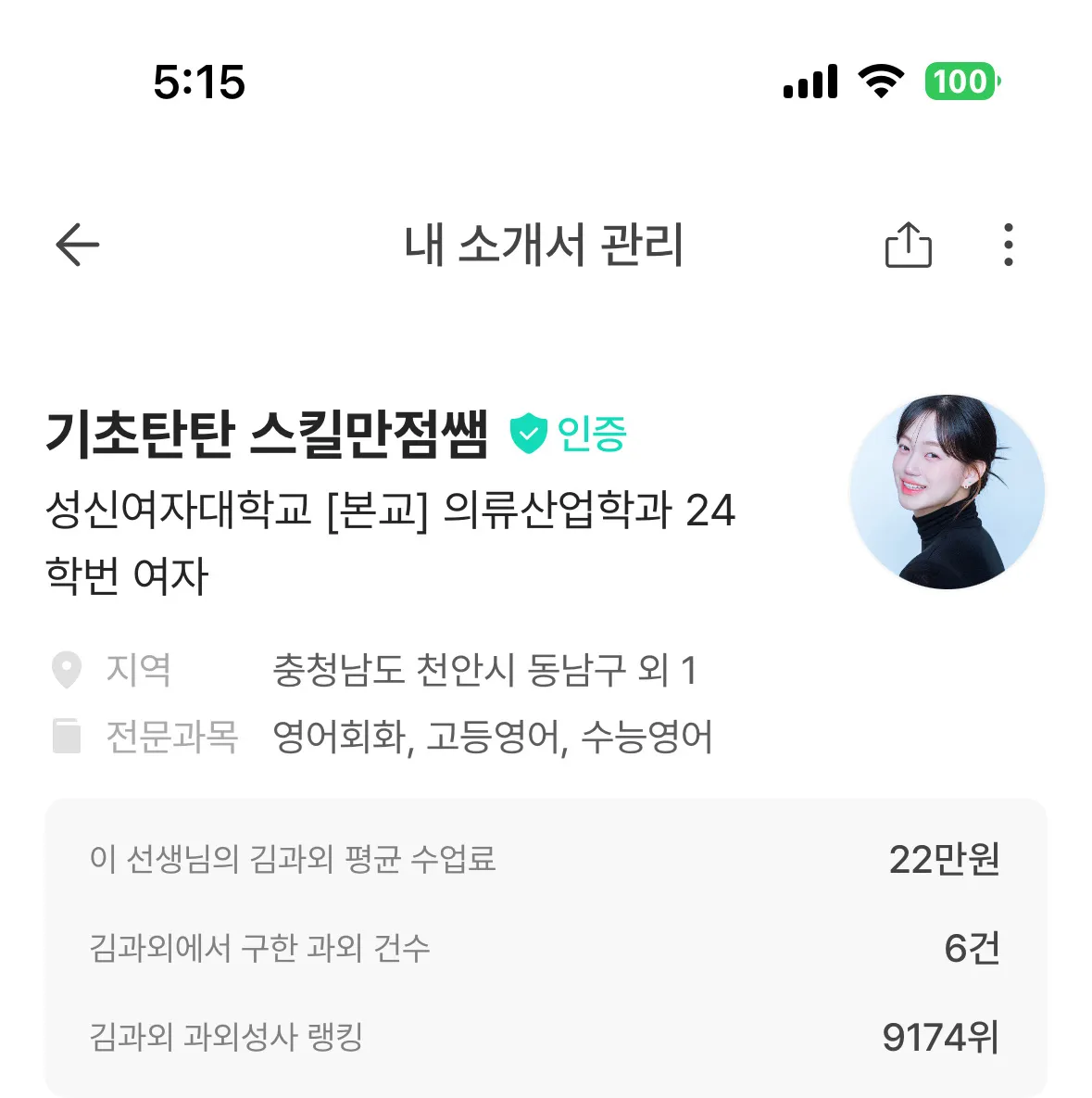Tap the cellular signal icon in the status bar
This screenshot has height=1098, width=1092.
(x=811, y=82)
